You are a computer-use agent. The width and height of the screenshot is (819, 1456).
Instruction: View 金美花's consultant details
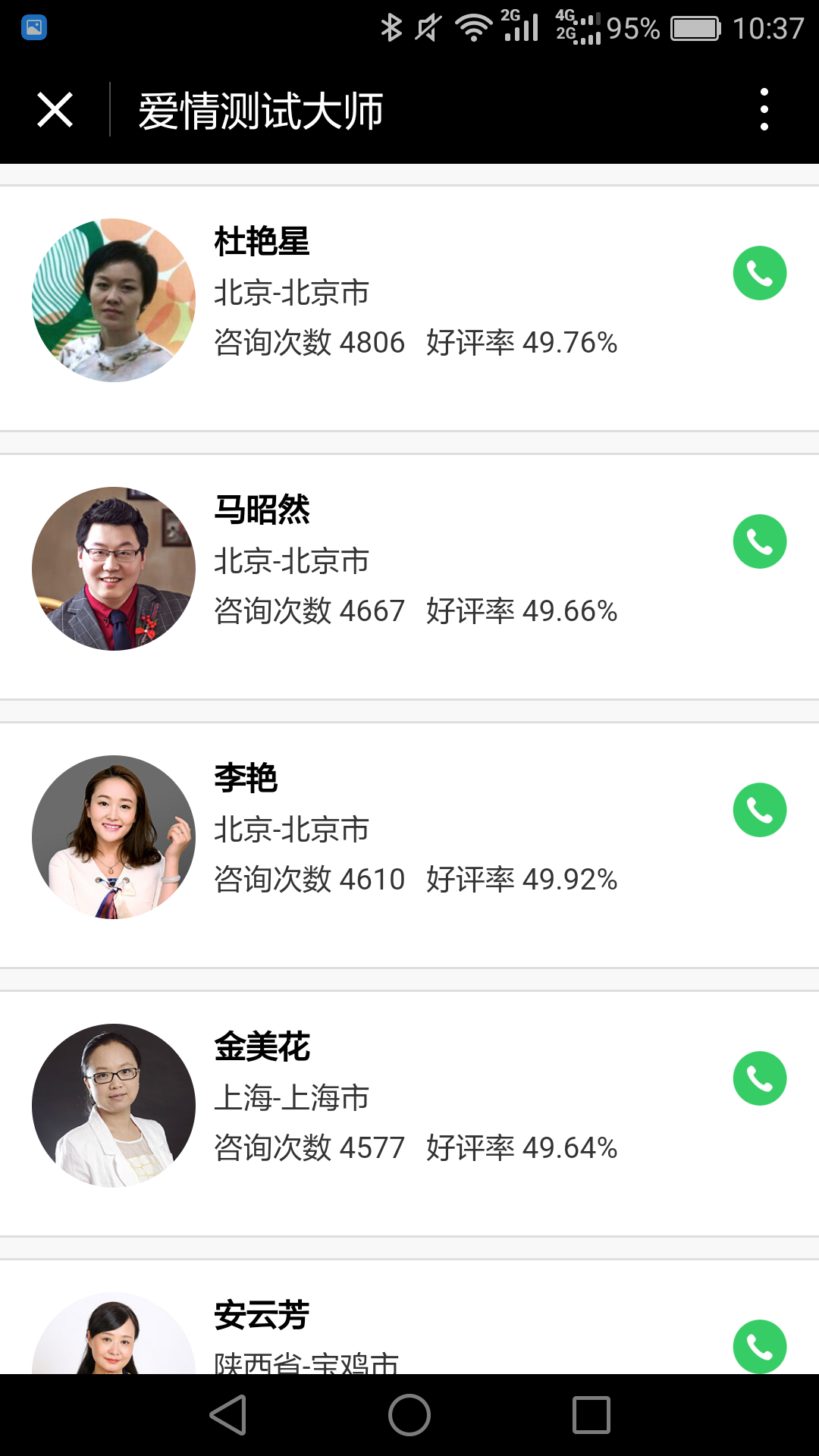tap(409, 1113)
